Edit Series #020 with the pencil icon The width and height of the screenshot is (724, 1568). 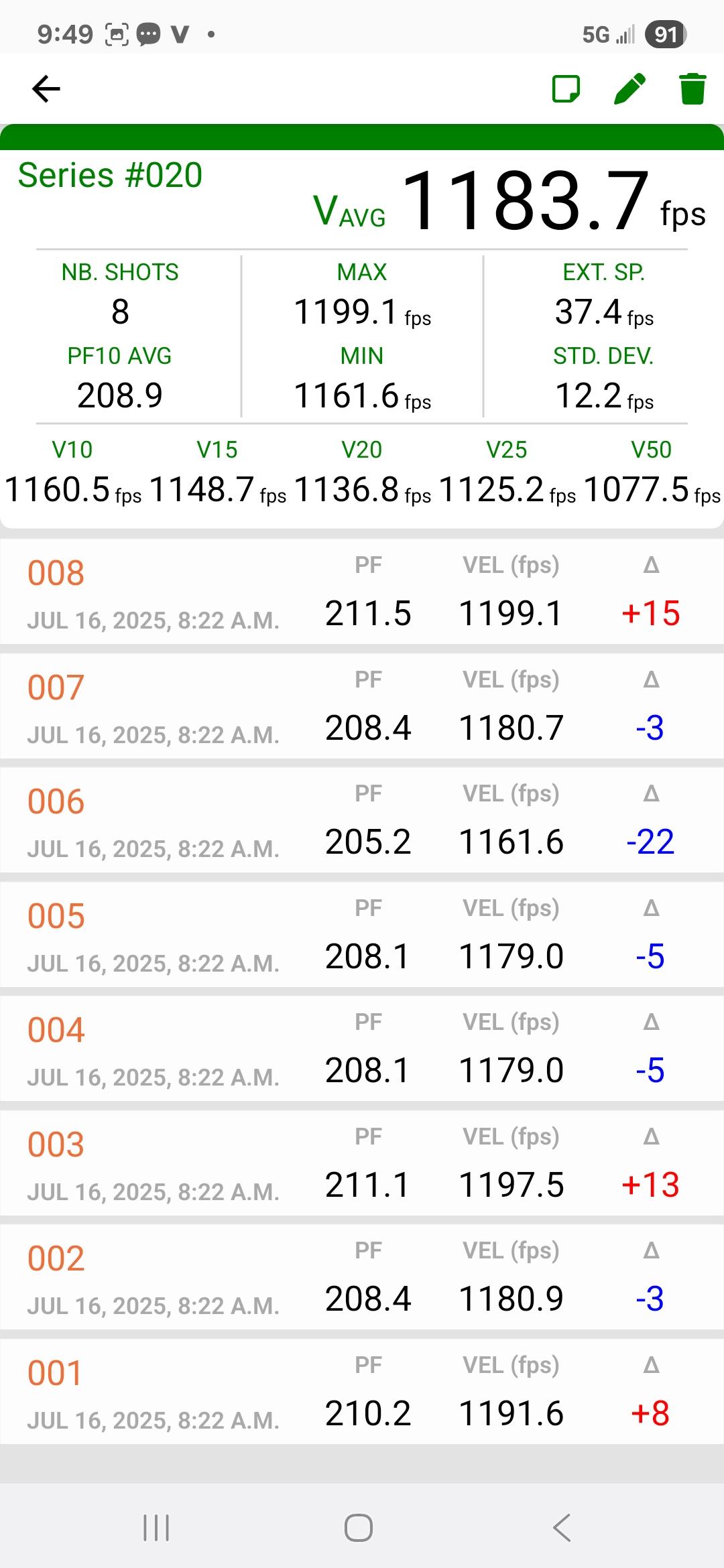point(629,88)
